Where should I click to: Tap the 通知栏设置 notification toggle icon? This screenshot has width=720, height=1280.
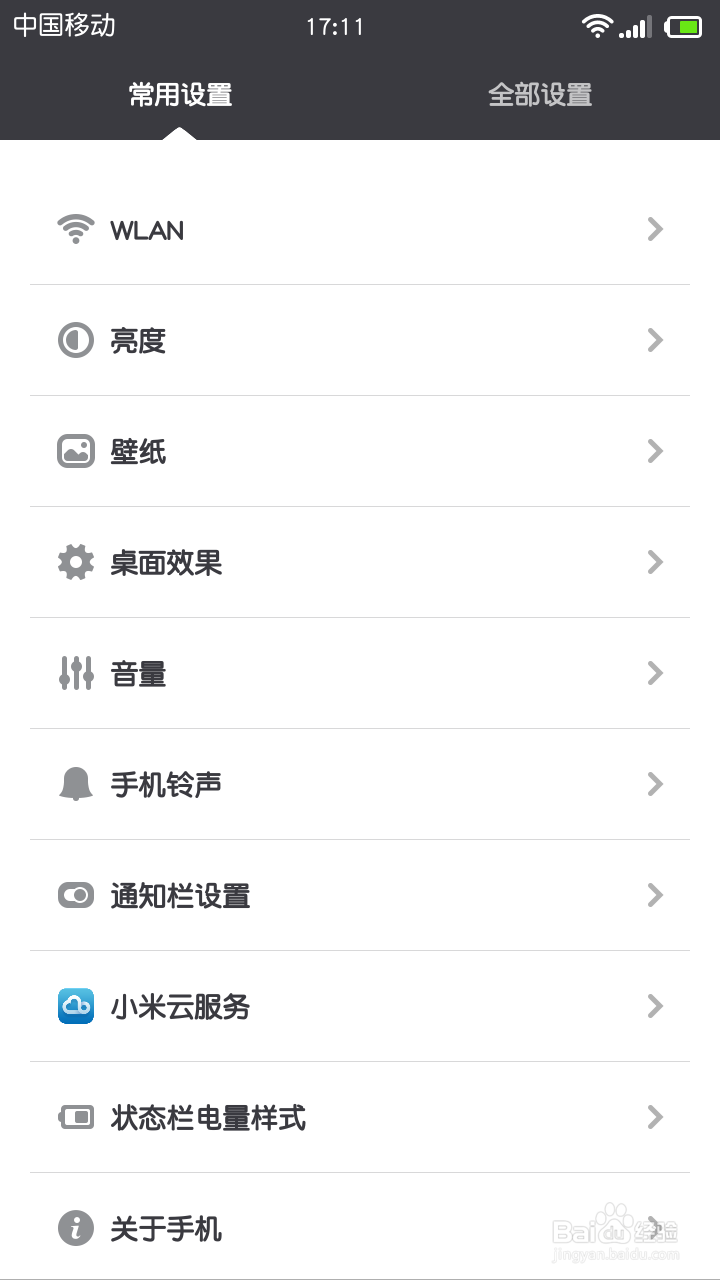76,895
